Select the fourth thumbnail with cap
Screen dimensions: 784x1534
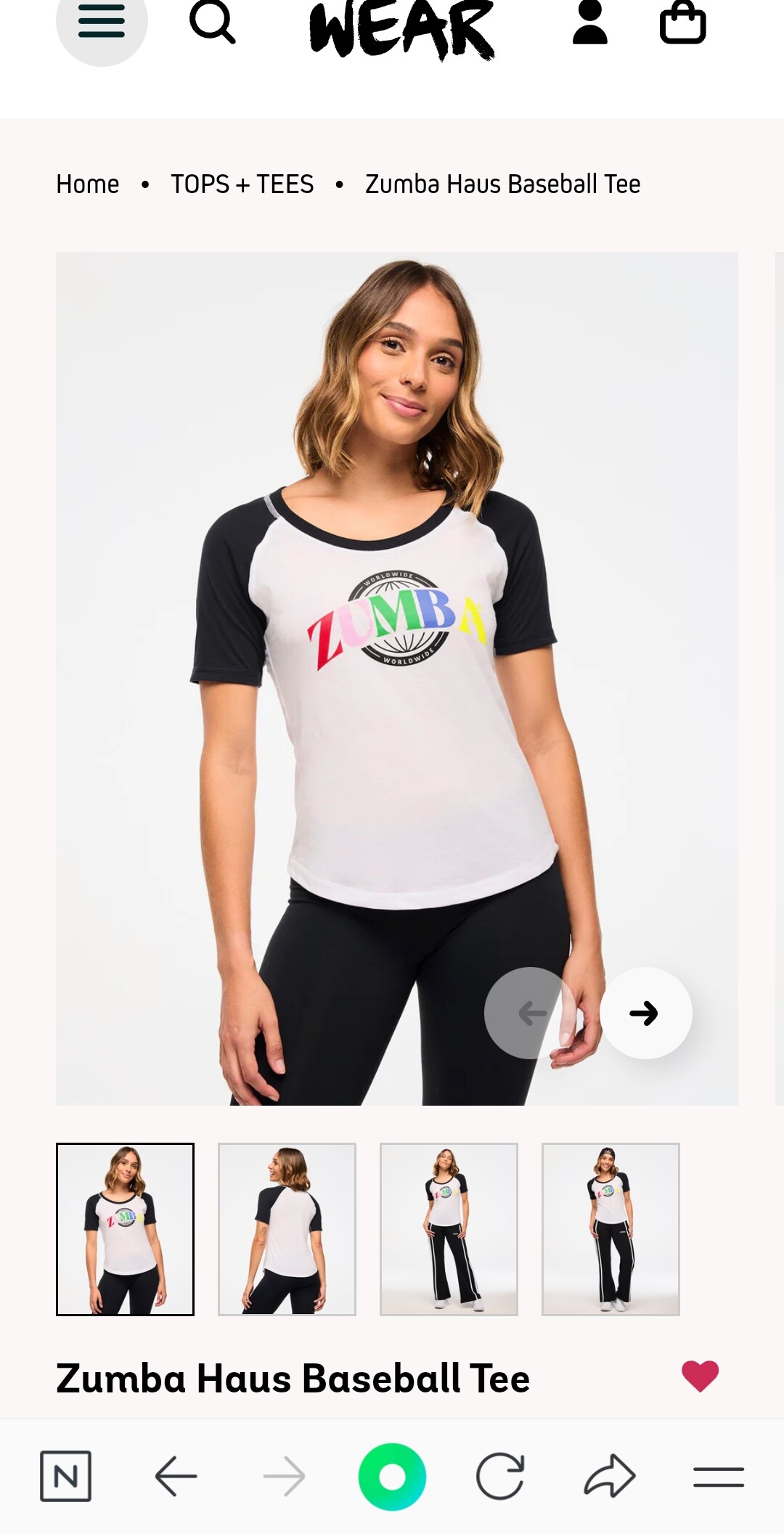[611, 1228]
